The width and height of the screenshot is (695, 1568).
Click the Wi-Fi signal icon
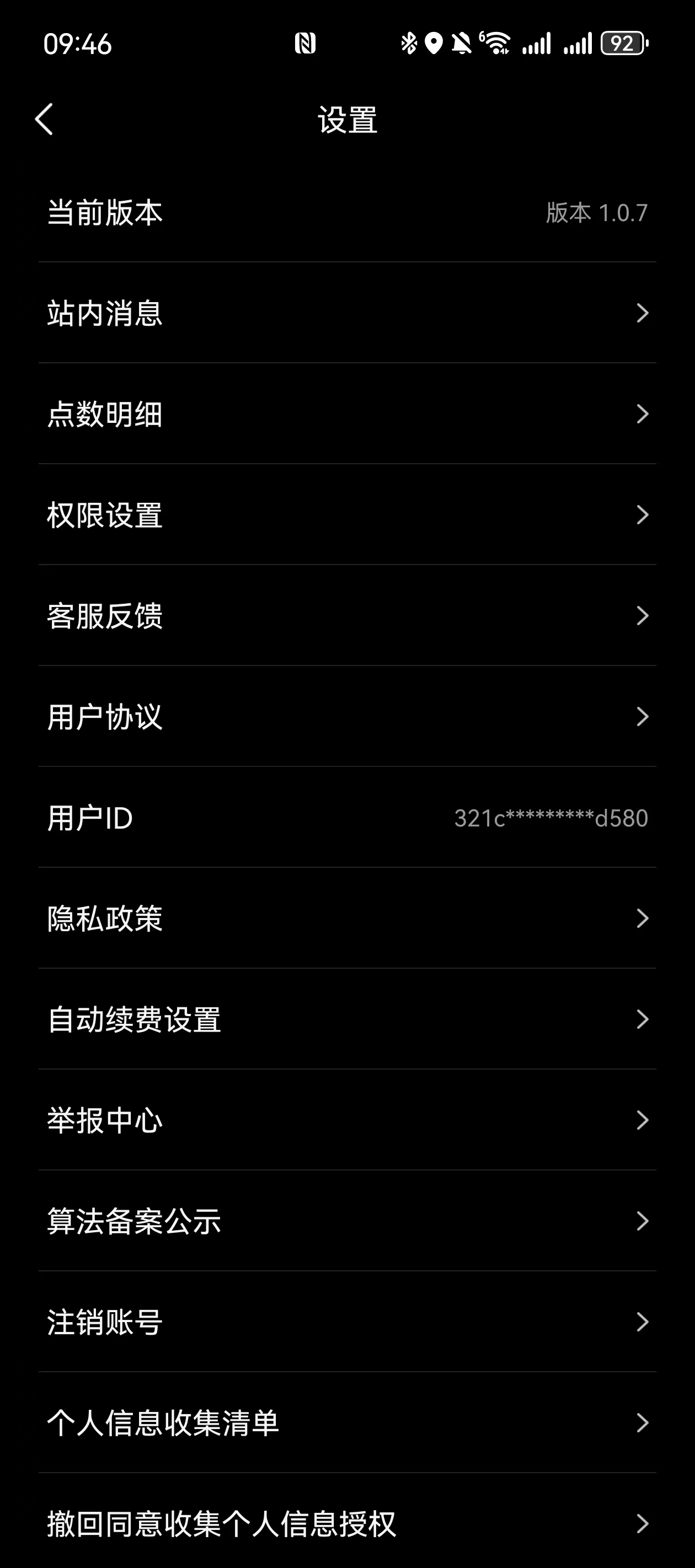tap(496, 43)
